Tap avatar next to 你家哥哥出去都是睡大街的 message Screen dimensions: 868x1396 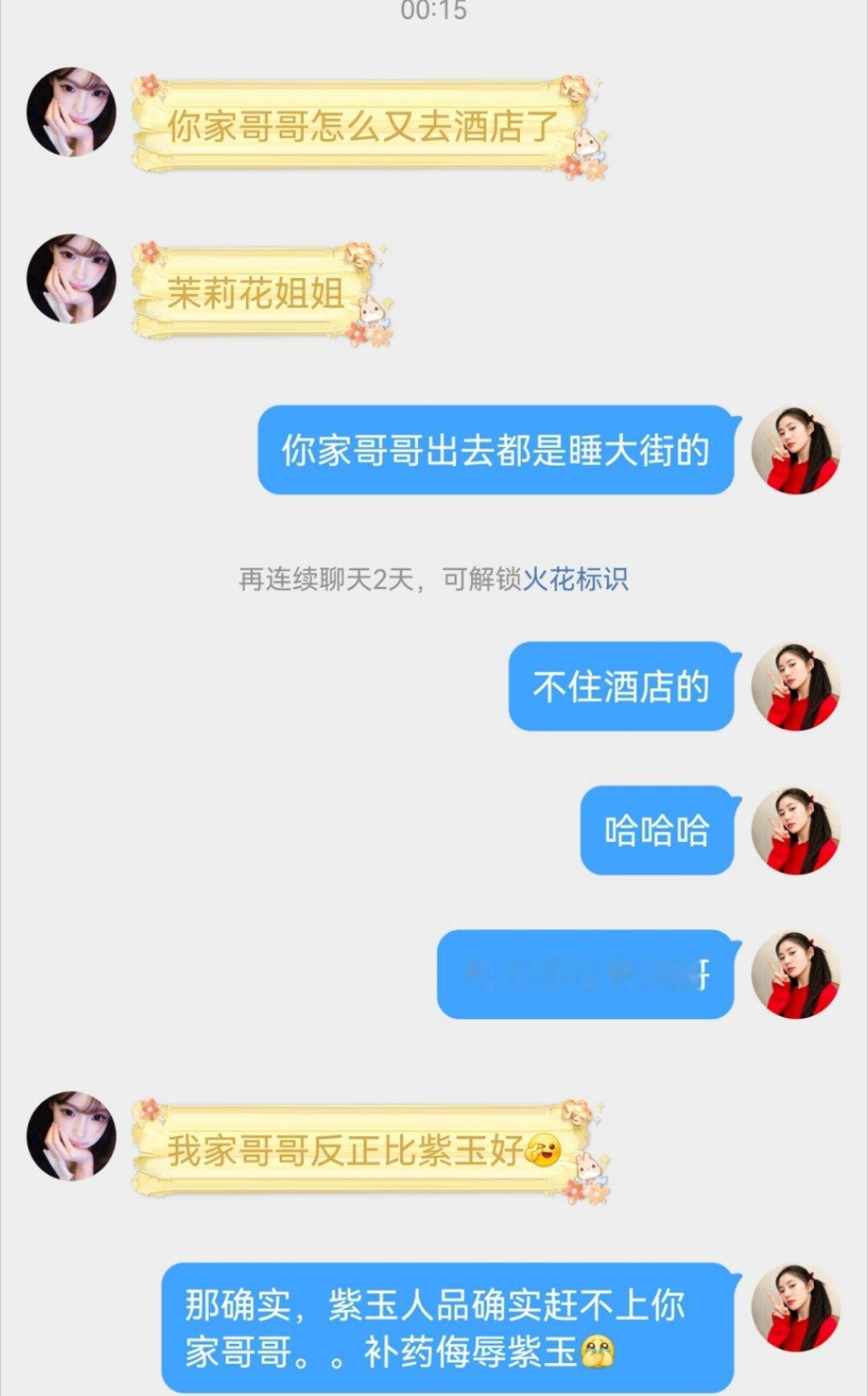click(x=796, y=450)
